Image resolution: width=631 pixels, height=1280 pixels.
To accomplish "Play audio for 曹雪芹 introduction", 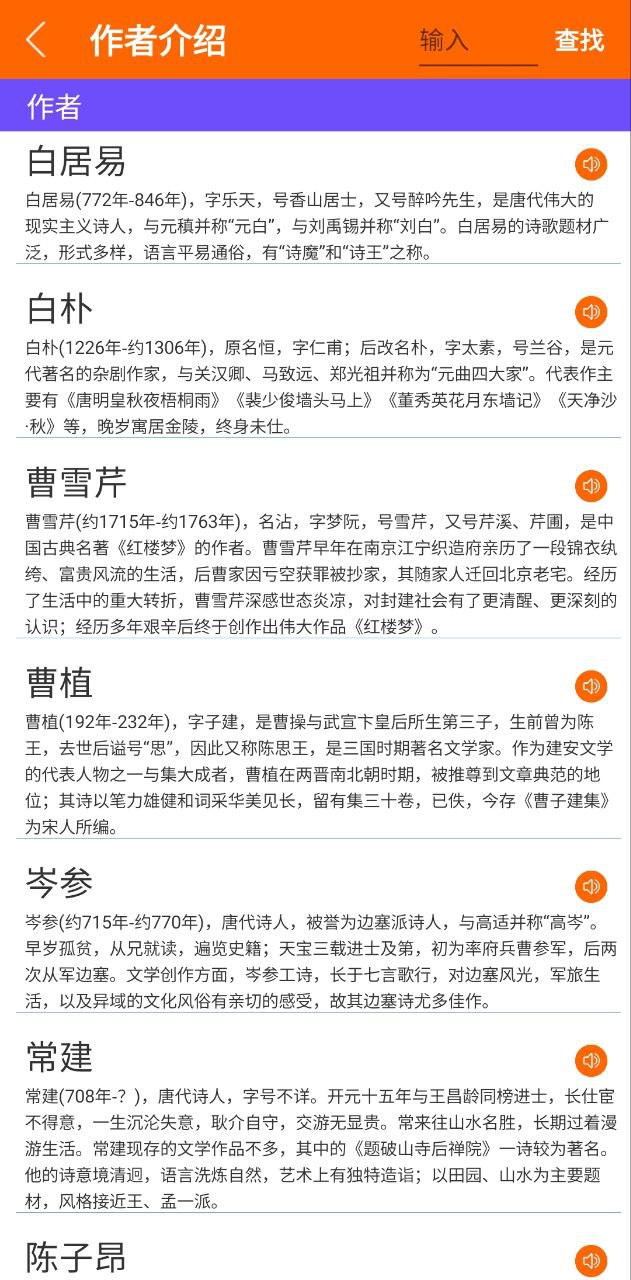I will pyautogui.click(x=591, y=486).
